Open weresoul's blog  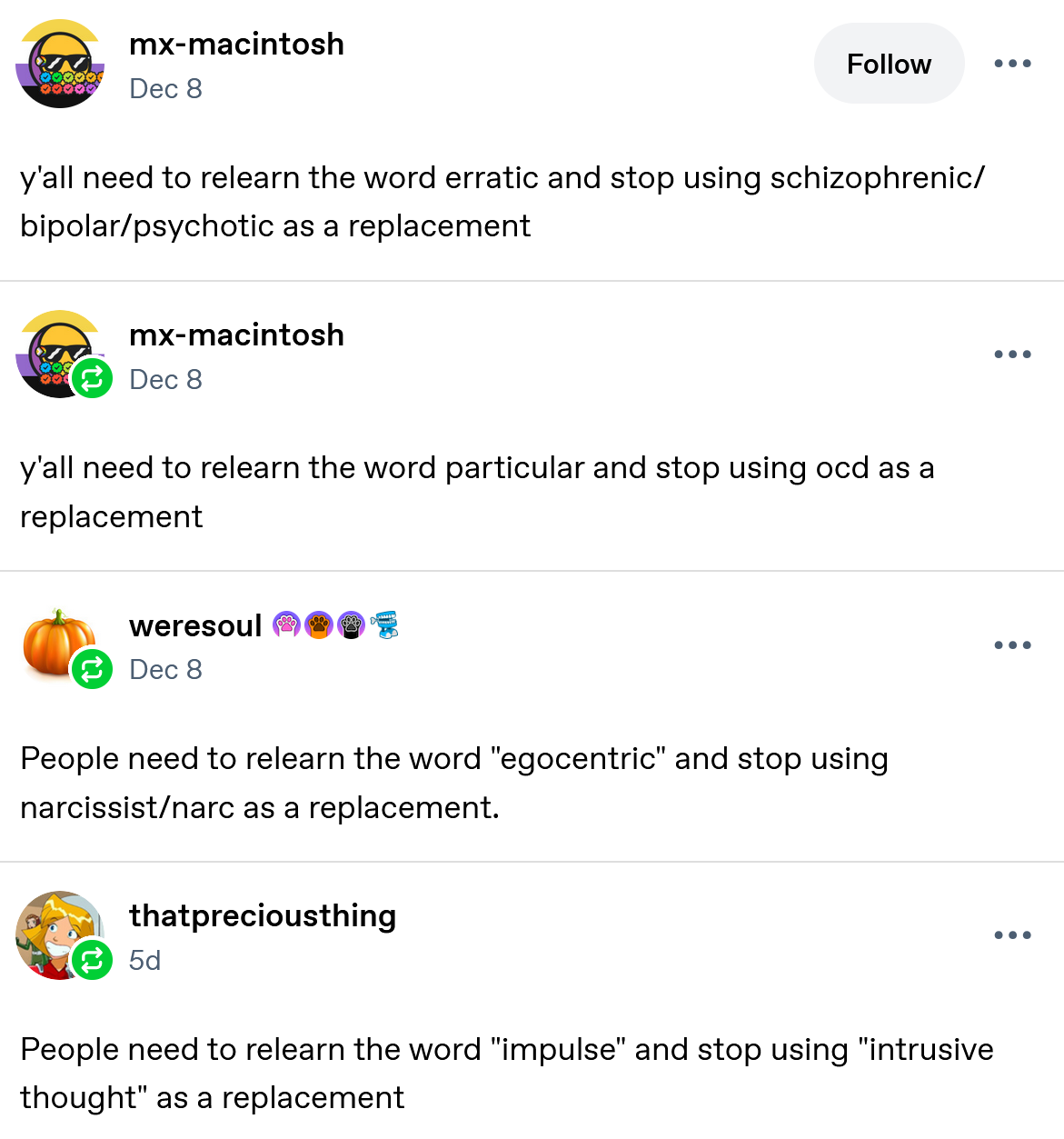(x=195, y=625)
